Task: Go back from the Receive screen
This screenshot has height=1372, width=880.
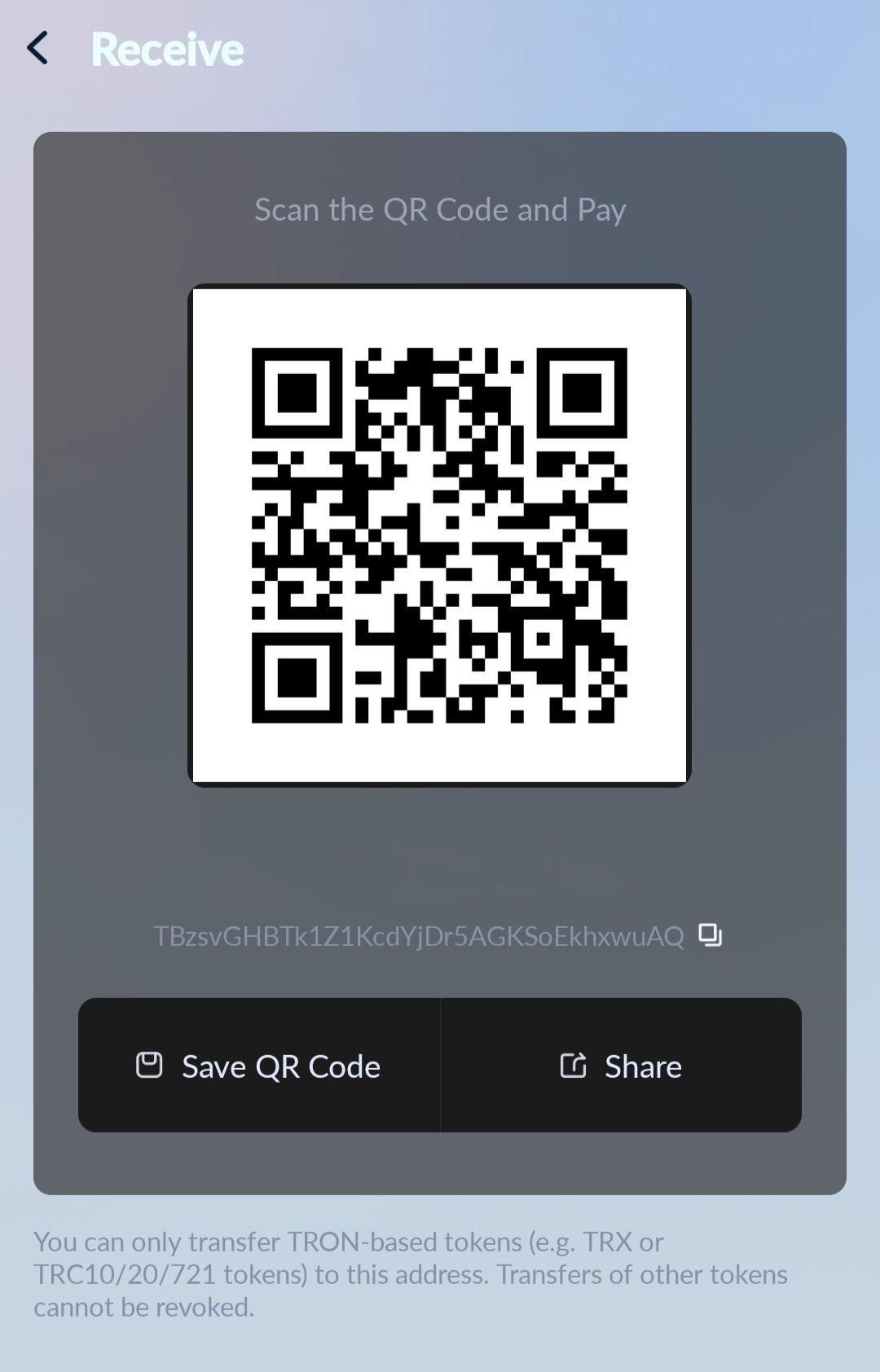Action: (38, 49)
